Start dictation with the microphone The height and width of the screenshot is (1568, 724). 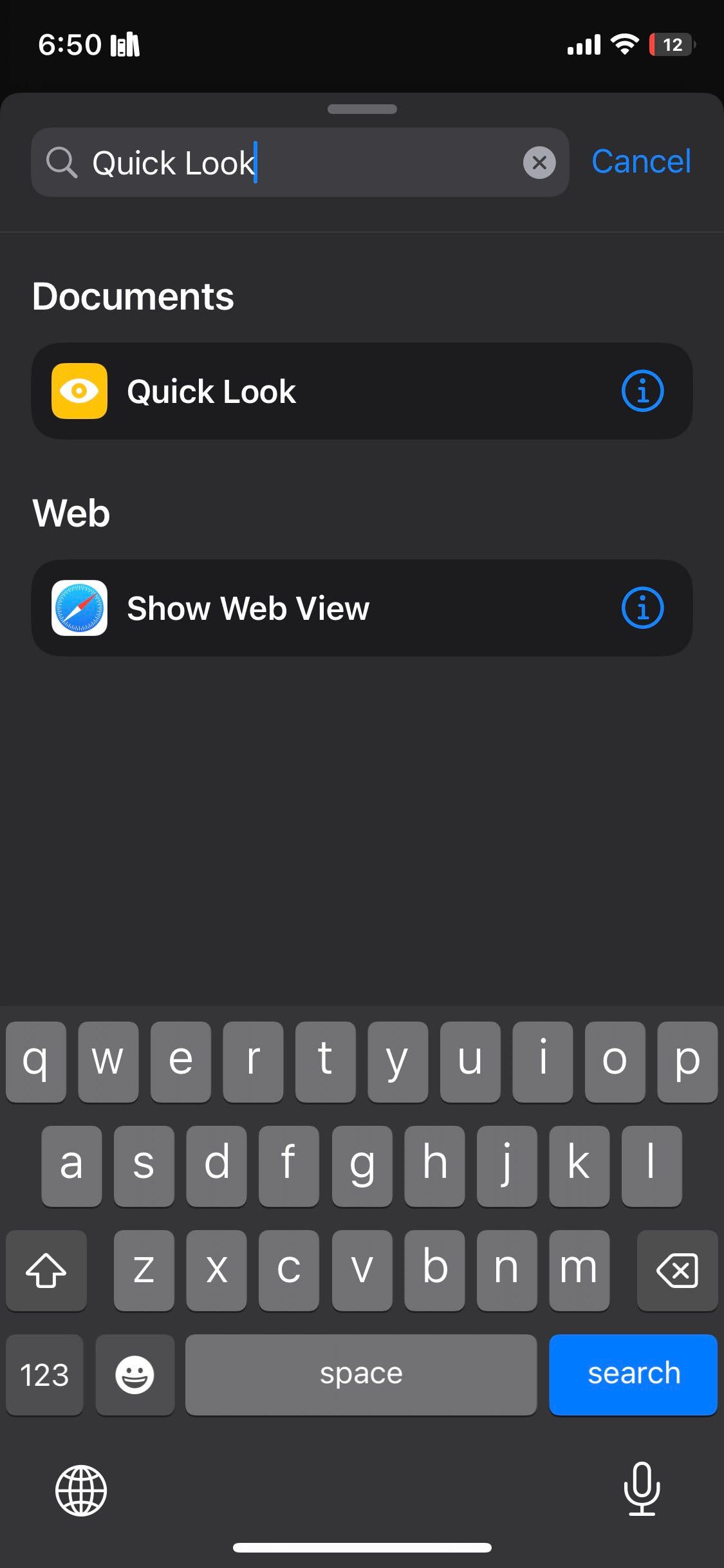(642, 1489)
